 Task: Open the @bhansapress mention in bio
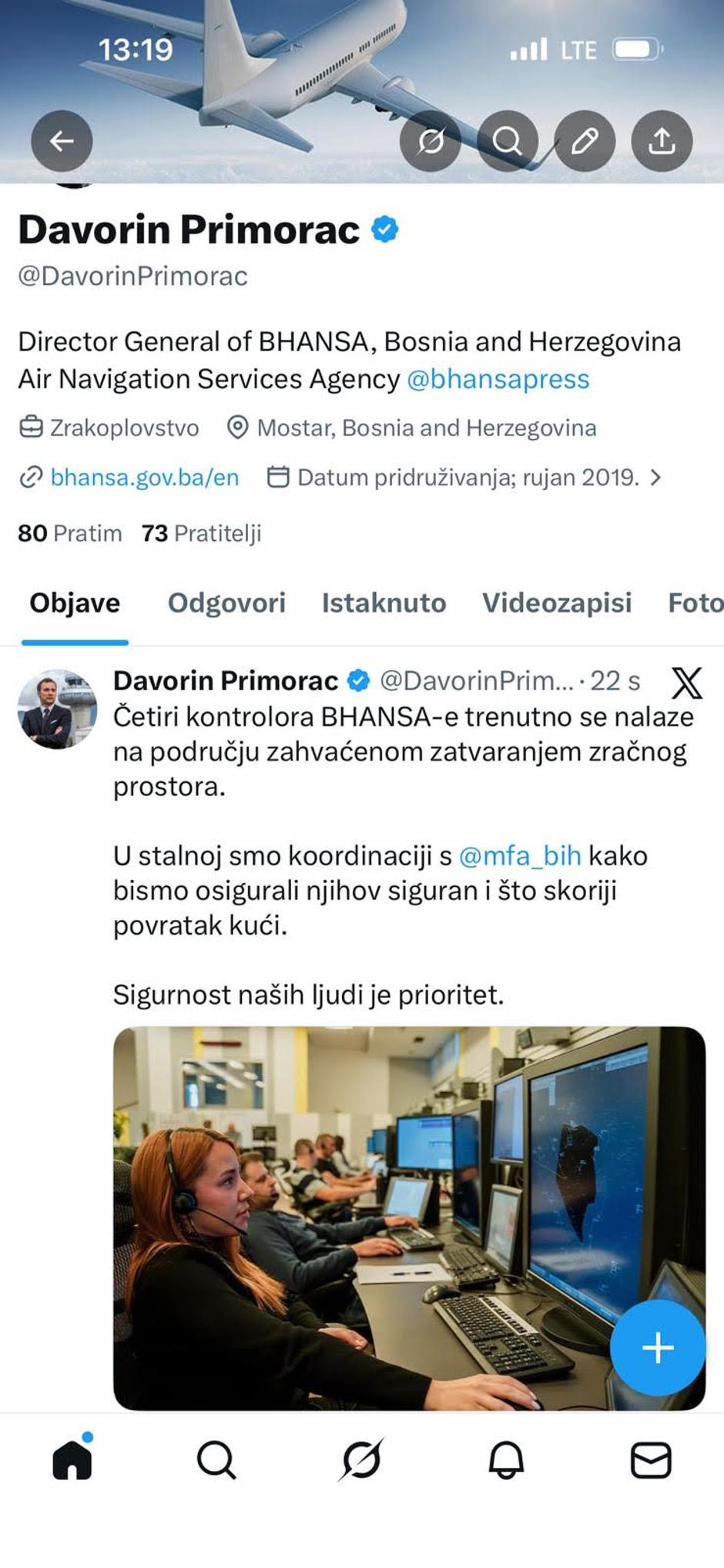[x=498, y=379]
